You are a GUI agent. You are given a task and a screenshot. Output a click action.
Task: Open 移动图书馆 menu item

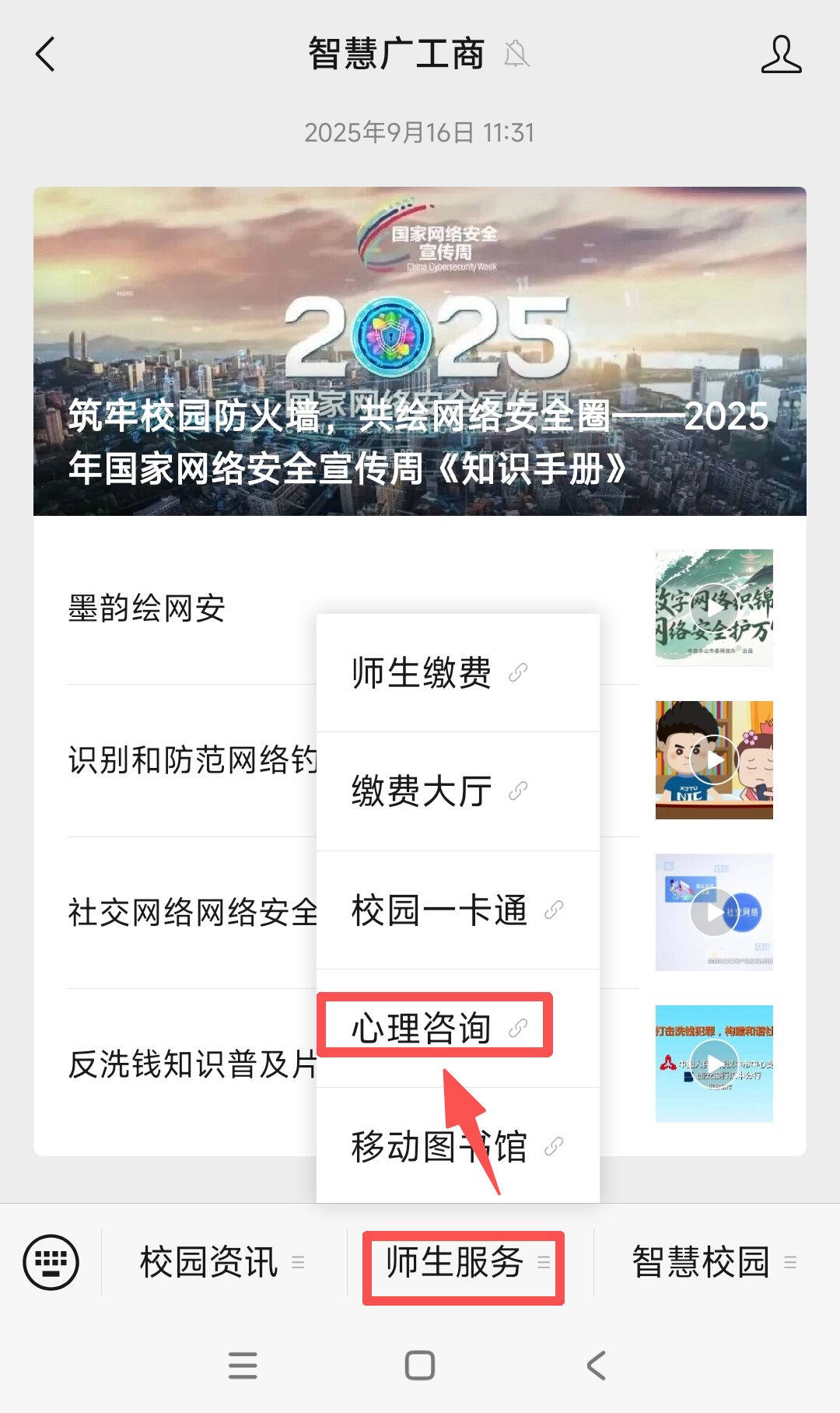[x=457, y=1147]
